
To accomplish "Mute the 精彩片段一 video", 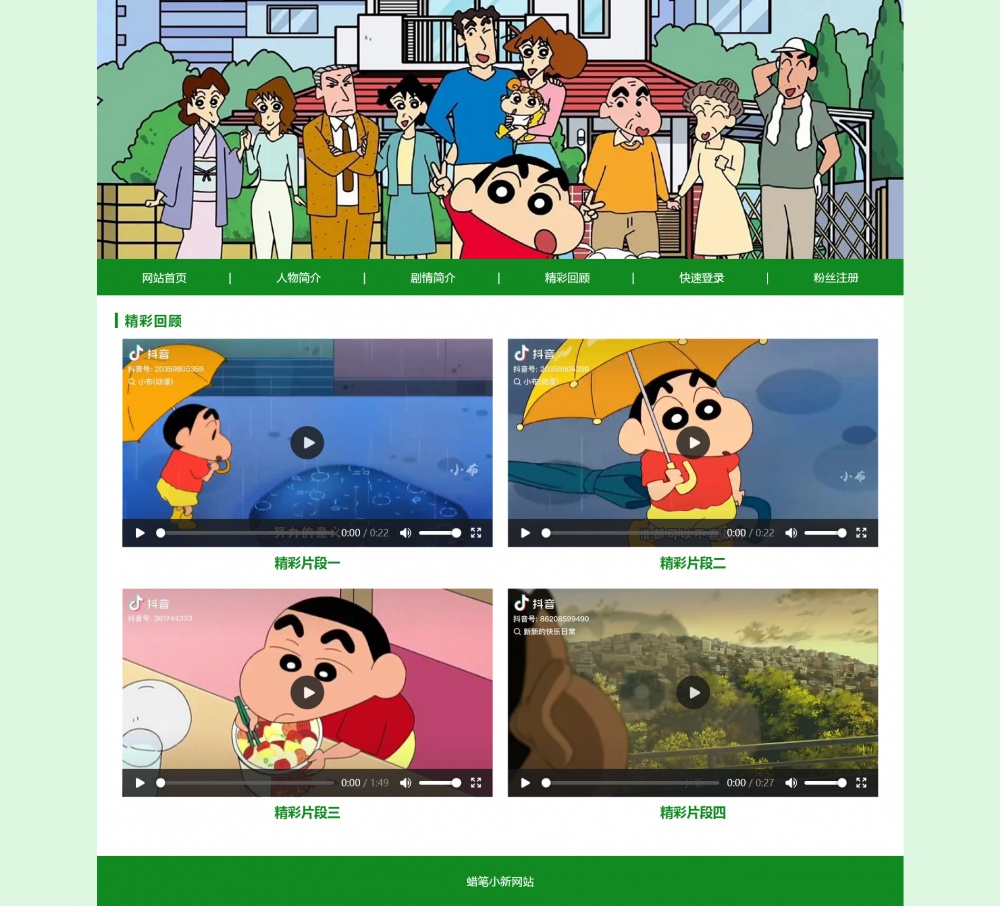I will 405,533.
